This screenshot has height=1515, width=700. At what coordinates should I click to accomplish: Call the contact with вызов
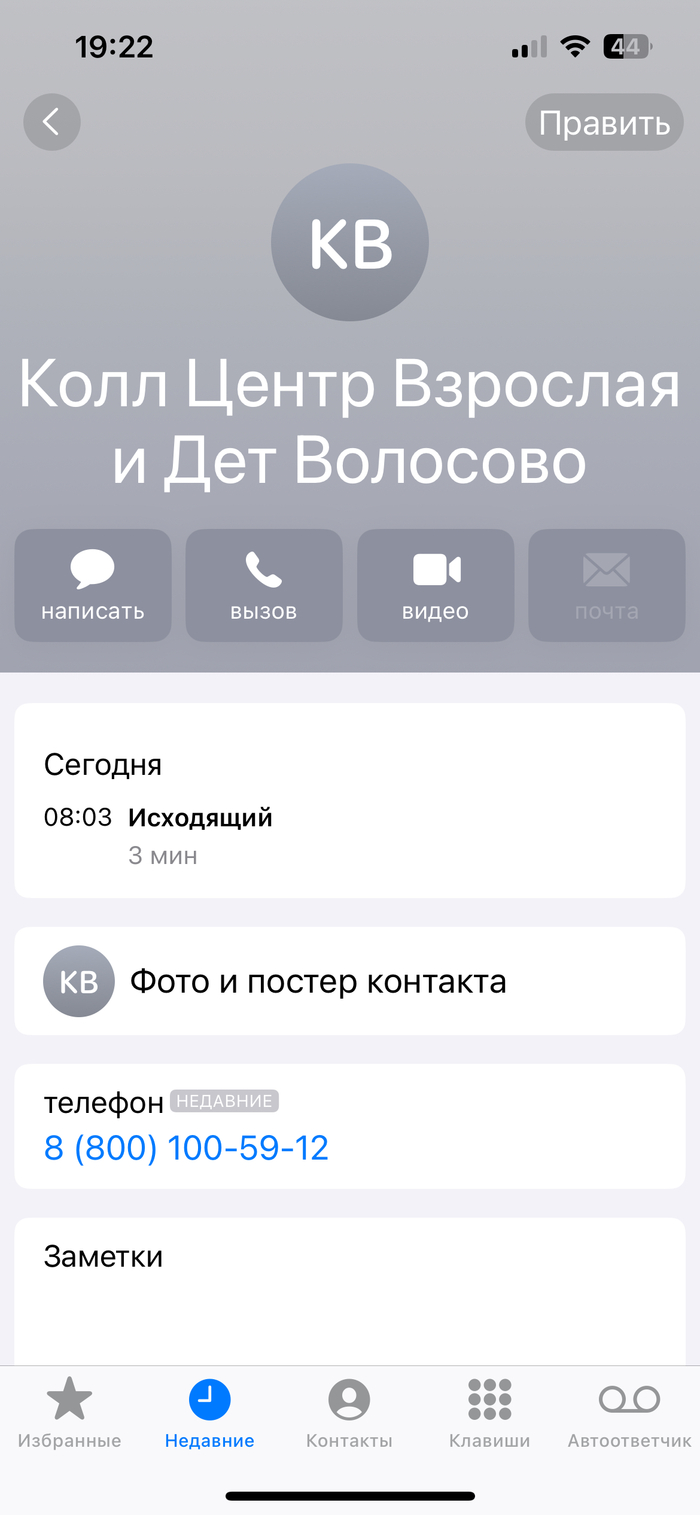pos(264,585)
